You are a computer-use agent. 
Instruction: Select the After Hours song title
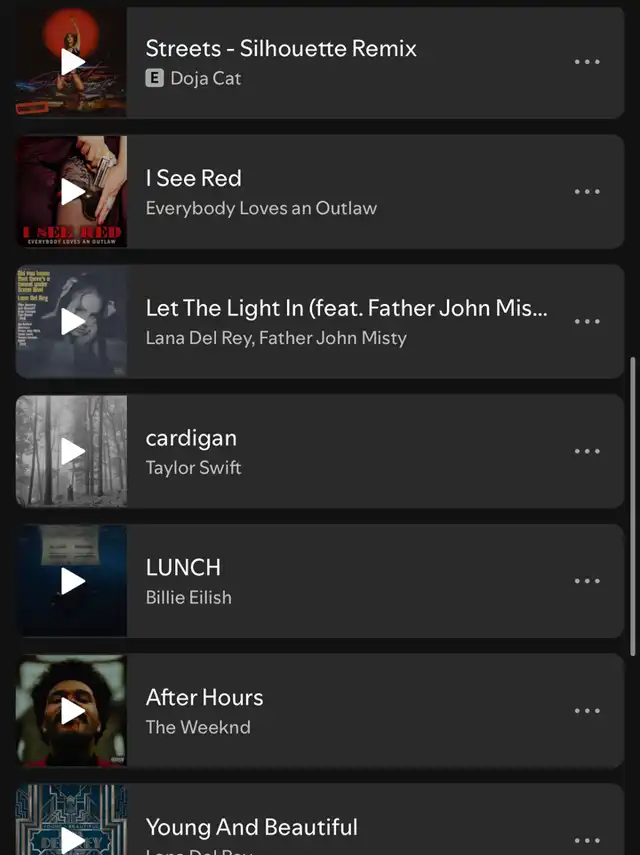[204, 697]
